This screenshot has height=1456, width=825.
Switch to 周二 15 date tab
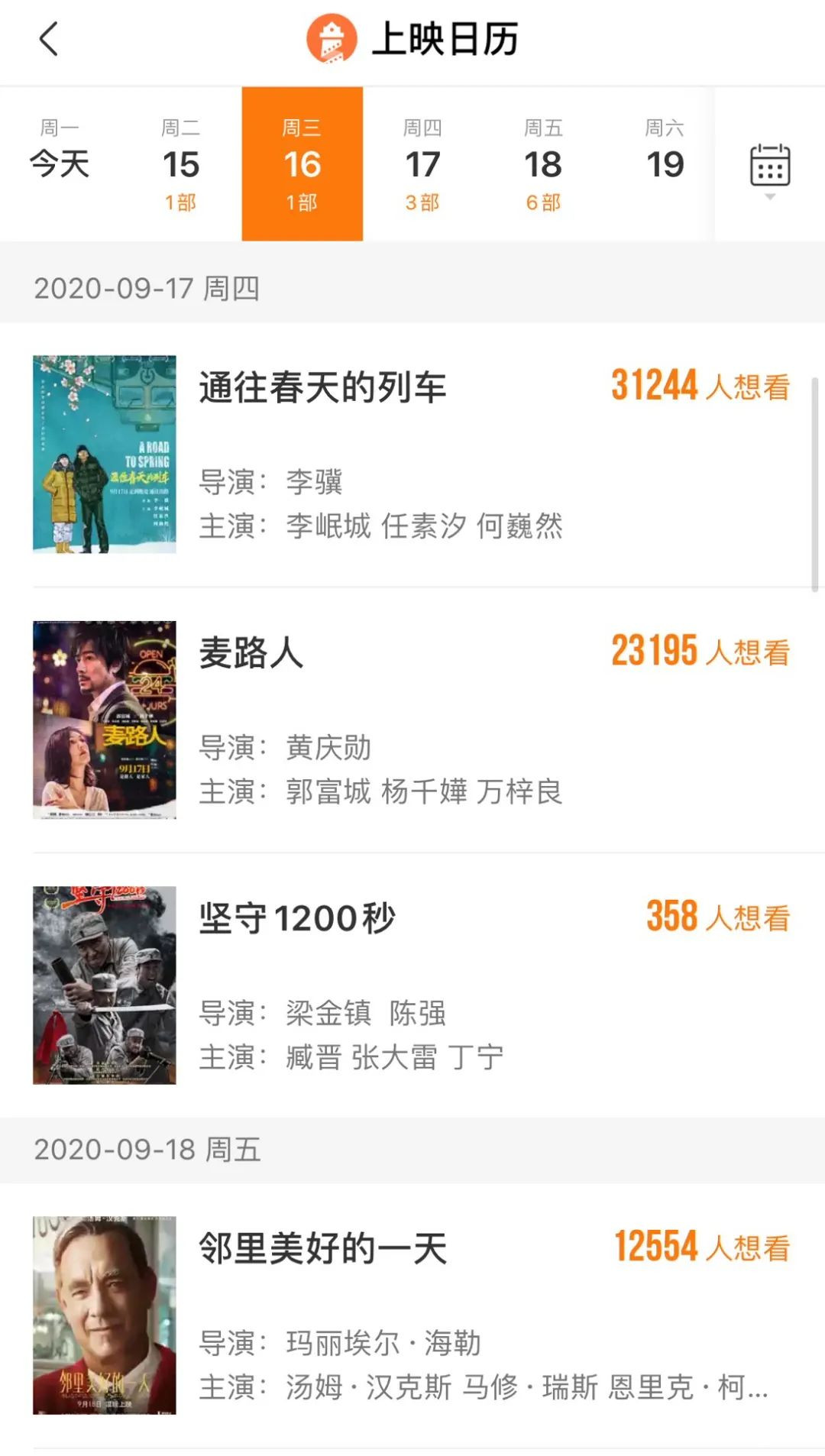pos(181,163)
